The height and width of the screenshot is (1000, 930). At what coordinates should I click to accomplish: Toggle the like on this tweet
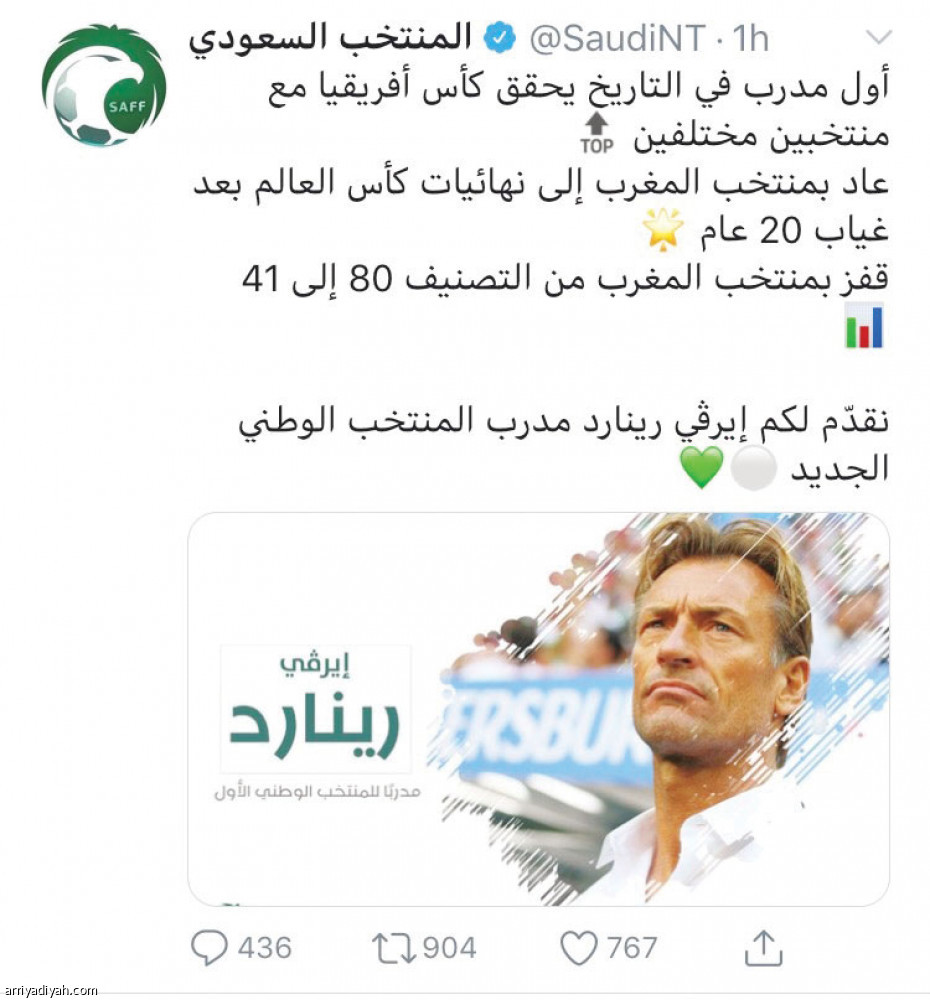(x=578, y=946)
